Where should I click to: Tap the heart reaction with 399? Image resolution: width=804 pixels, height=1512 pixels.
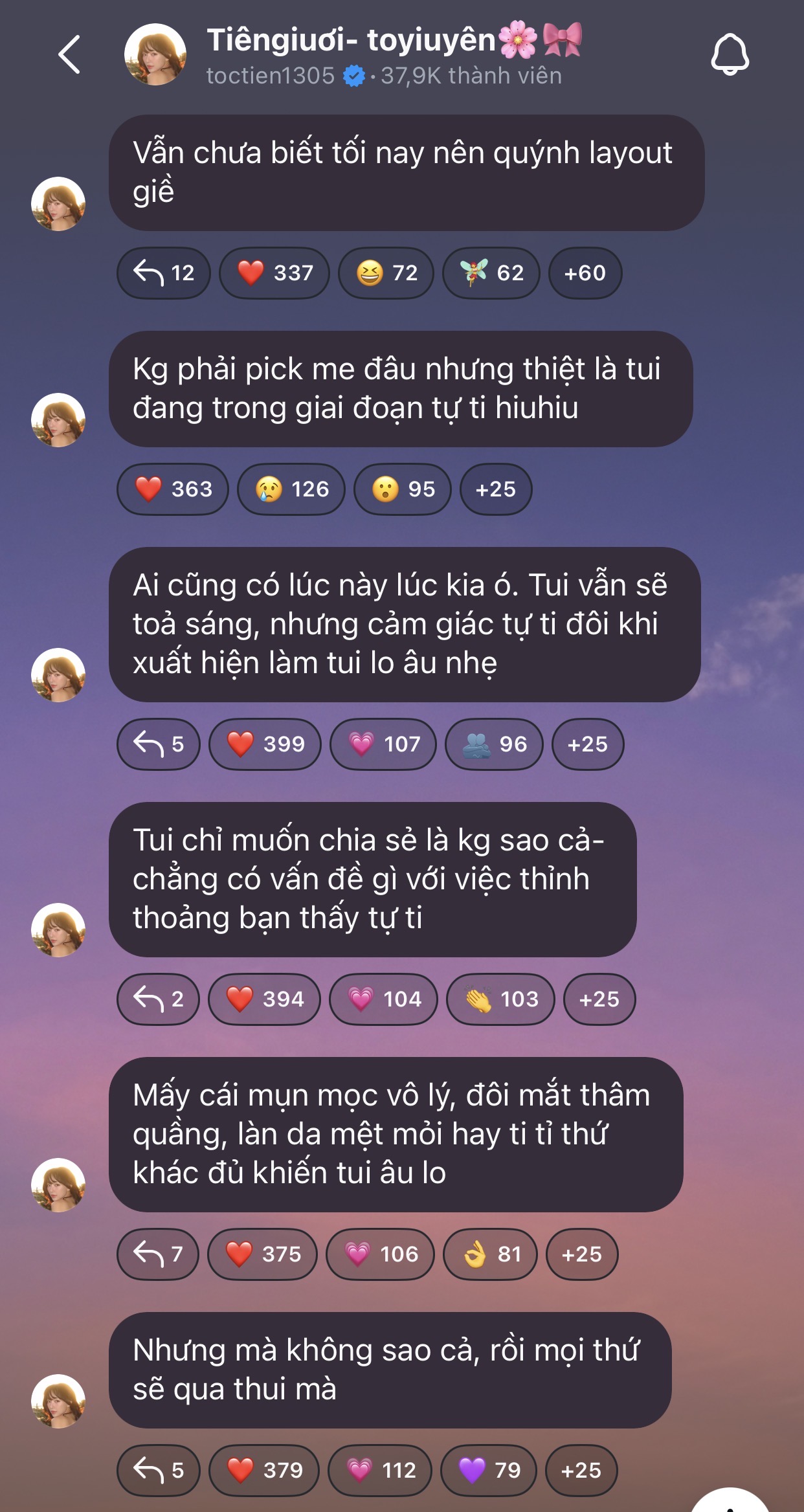(x=265, y=744)
